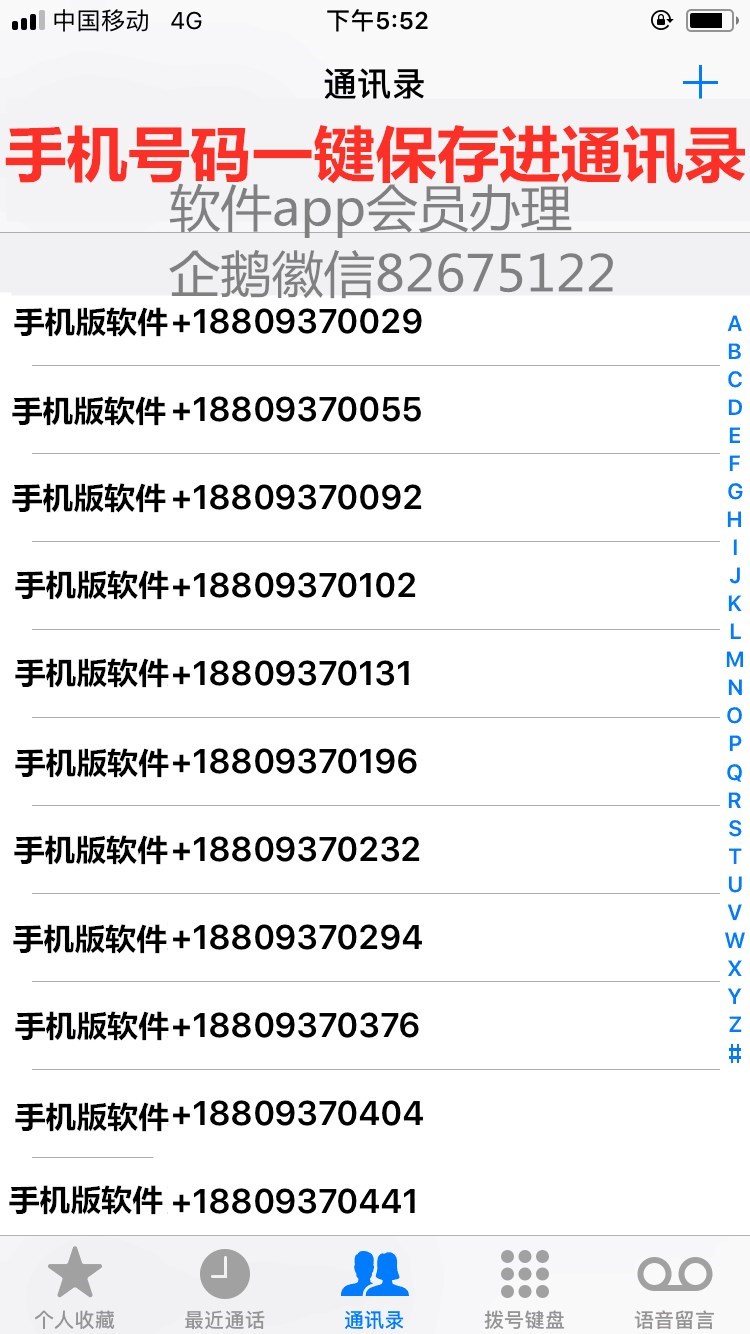The height and width of the screenshot is (1334, 750).
Task: Switch to 个人收藏 favorites tab
Action: click(x=75, y=1288)
